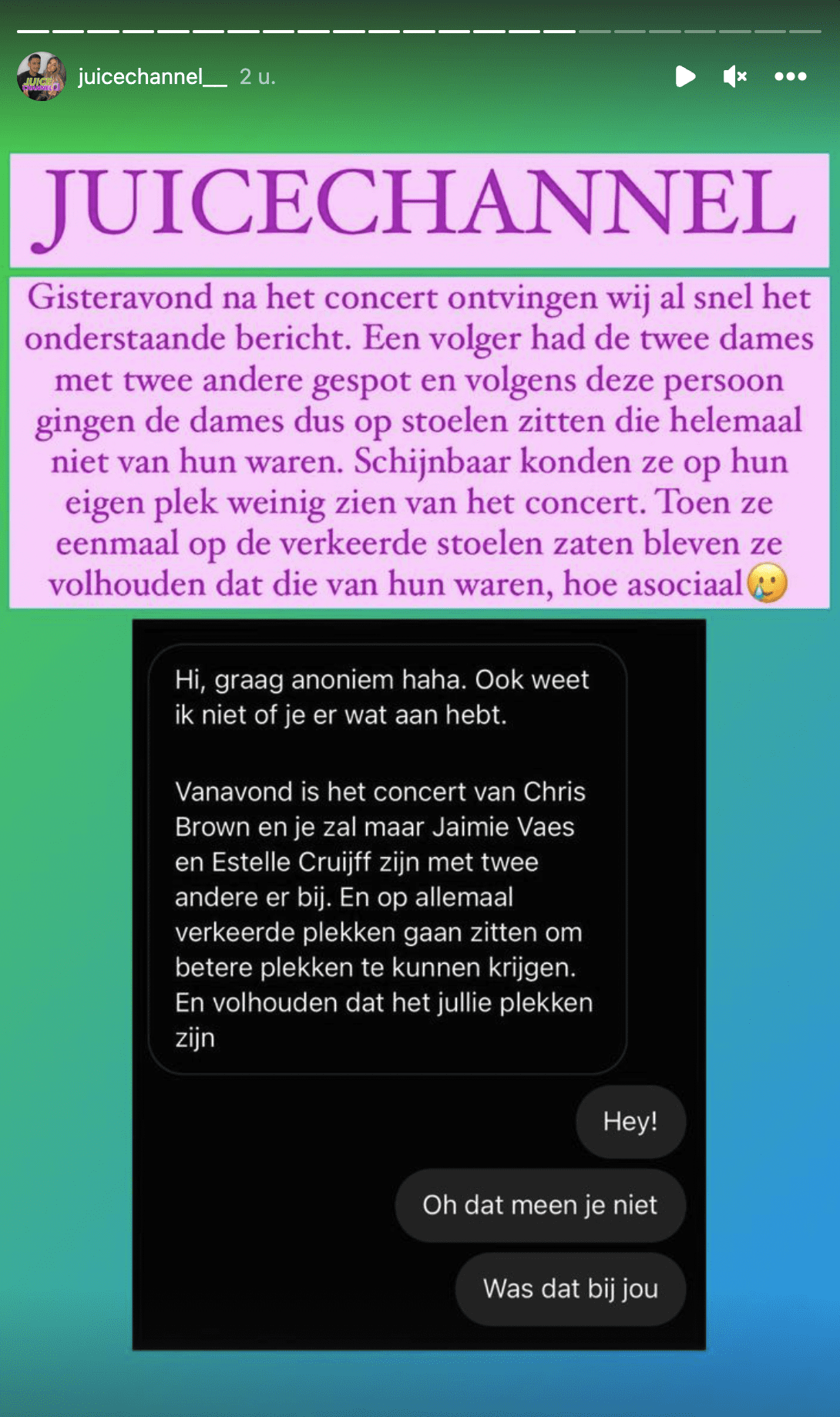840x1417 pixels.
Task: Open juicechannel__ profile picture
Action: (x=41, y=76)
